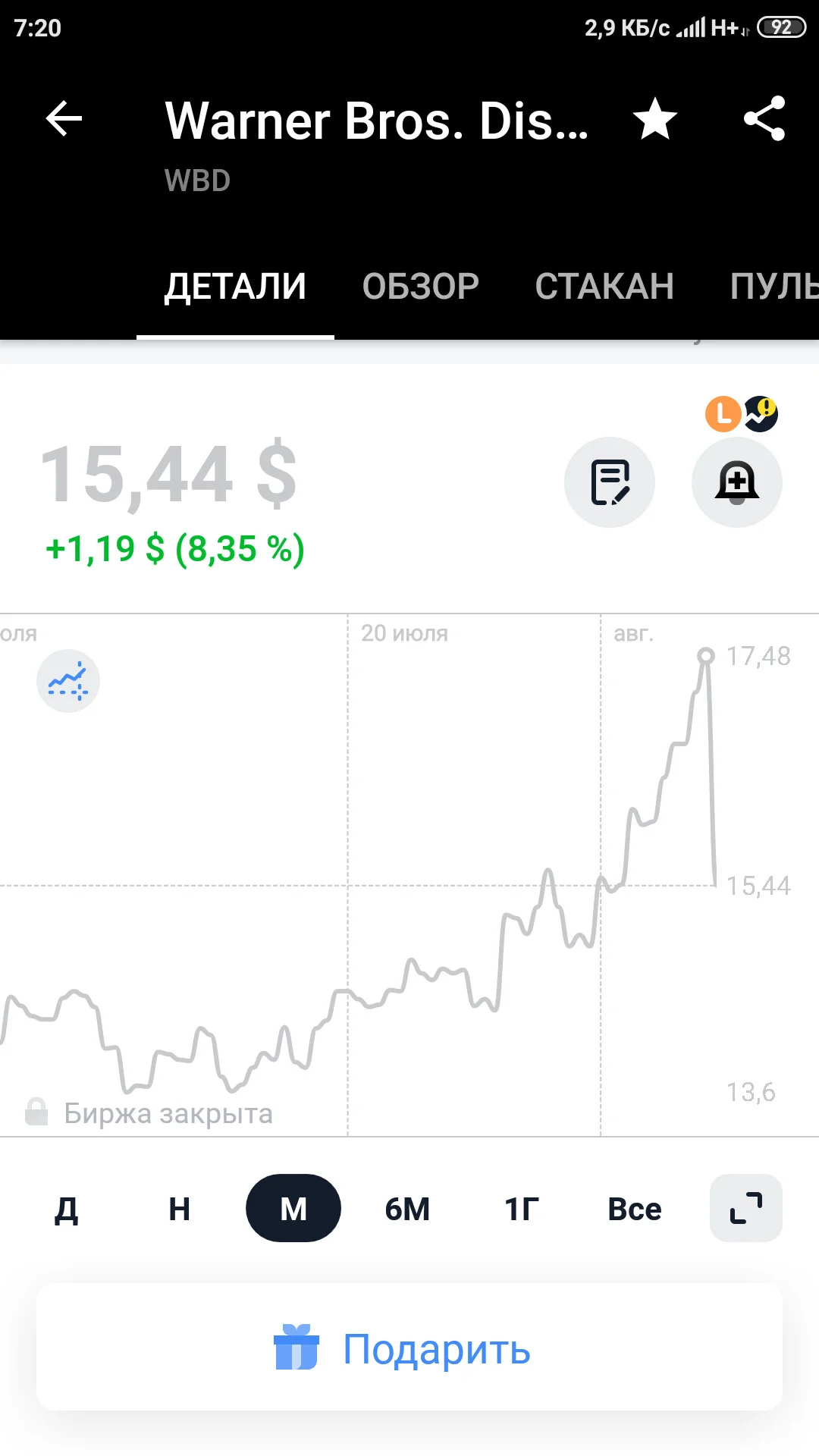This screenshot has width=819, height=1456.
Task: Open the СТАКАН tab
Action: coord(604,287)
